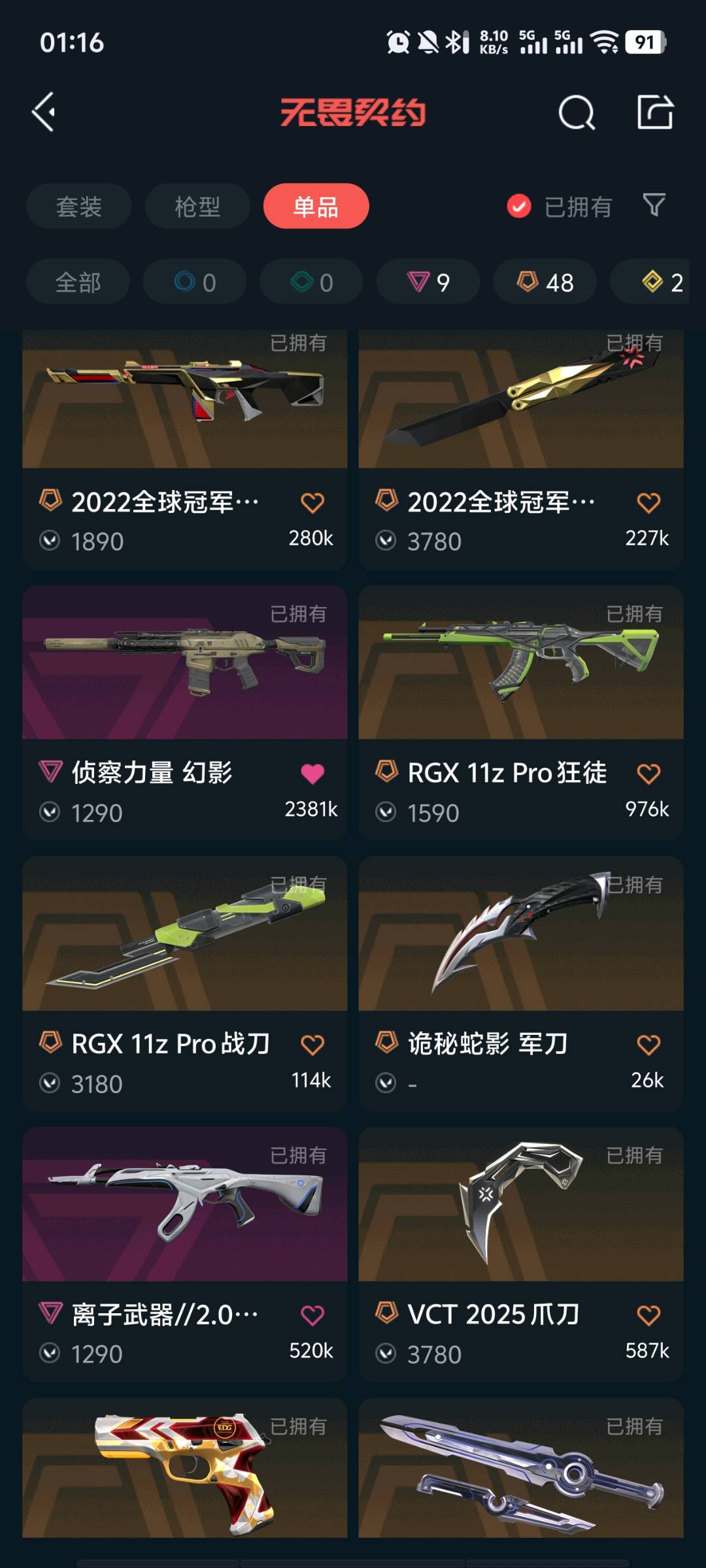
Task: Like the 2022全球冠军 skin priced 1890
Action: pyautogui.click(x=312, y=503)
